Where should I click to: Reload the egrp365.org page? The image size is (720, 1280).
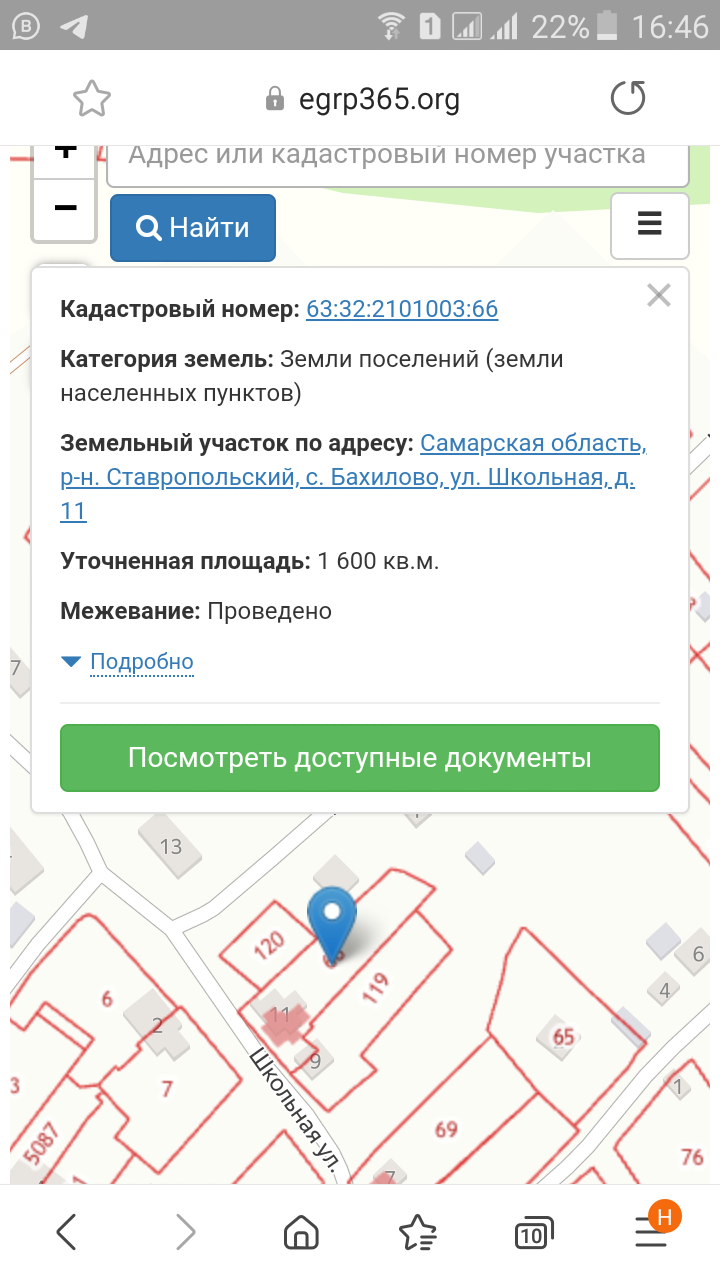click(x=628, y=98)
